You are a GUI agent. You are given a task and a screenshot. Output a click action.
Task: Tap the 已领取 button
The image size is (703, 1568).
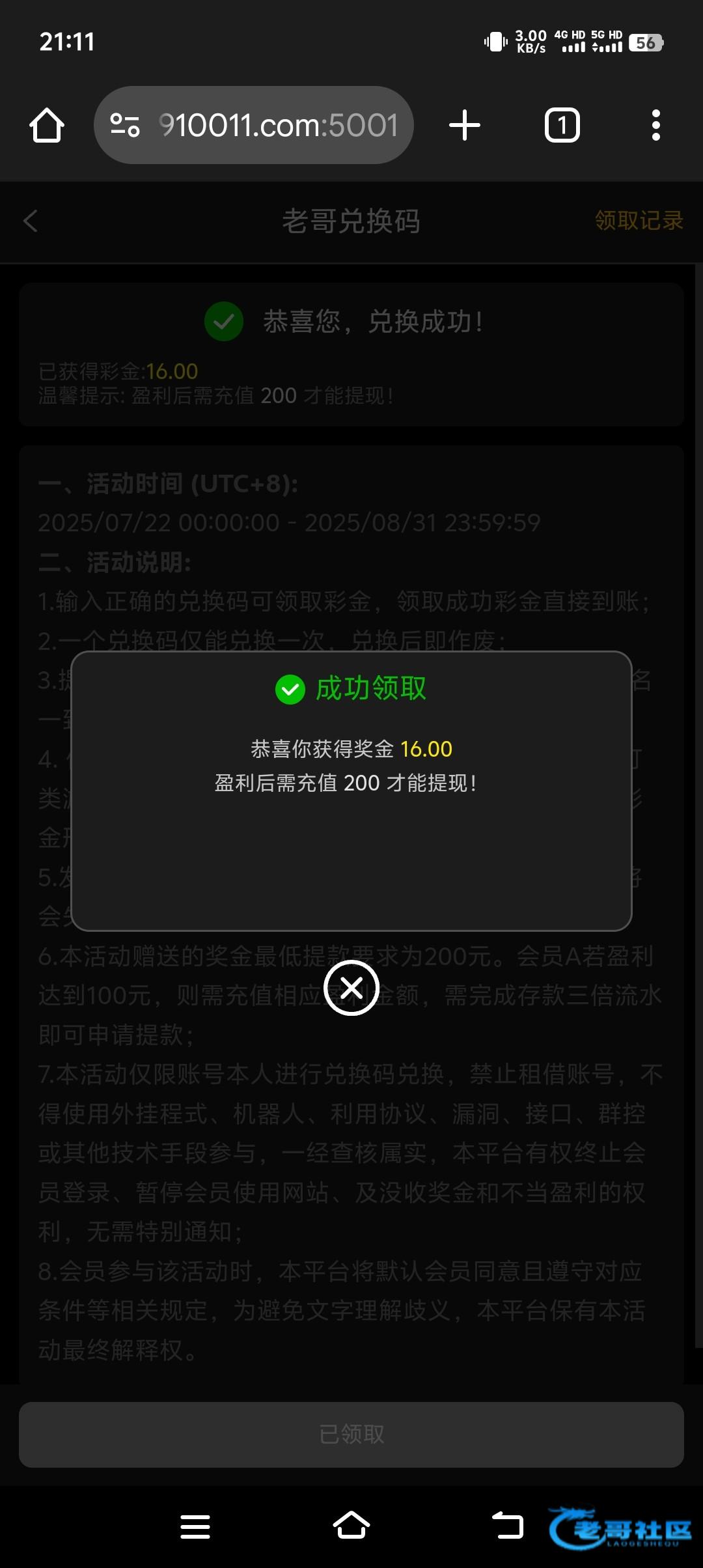[x=351, y=1435]
